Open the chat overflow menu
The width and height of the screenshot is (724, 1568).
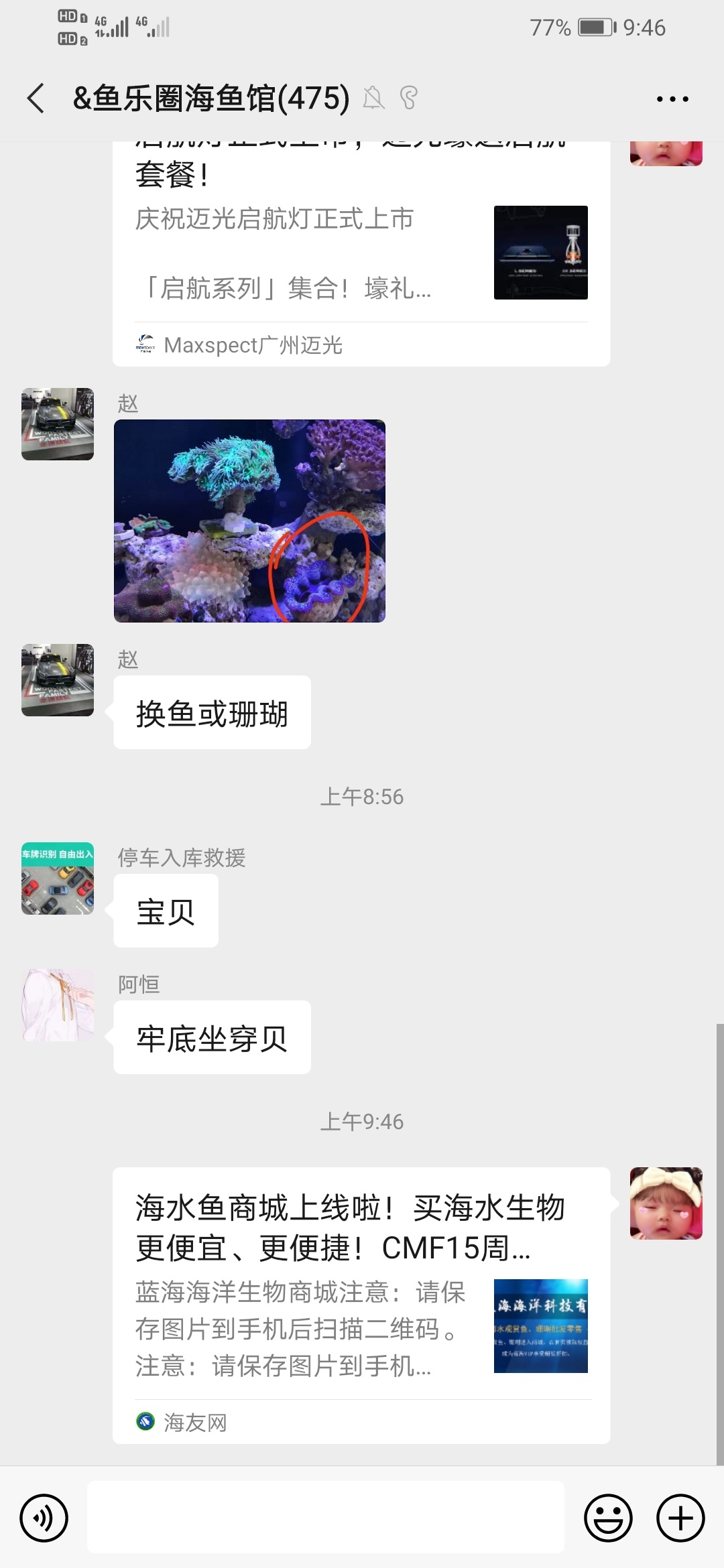[672, 99]
